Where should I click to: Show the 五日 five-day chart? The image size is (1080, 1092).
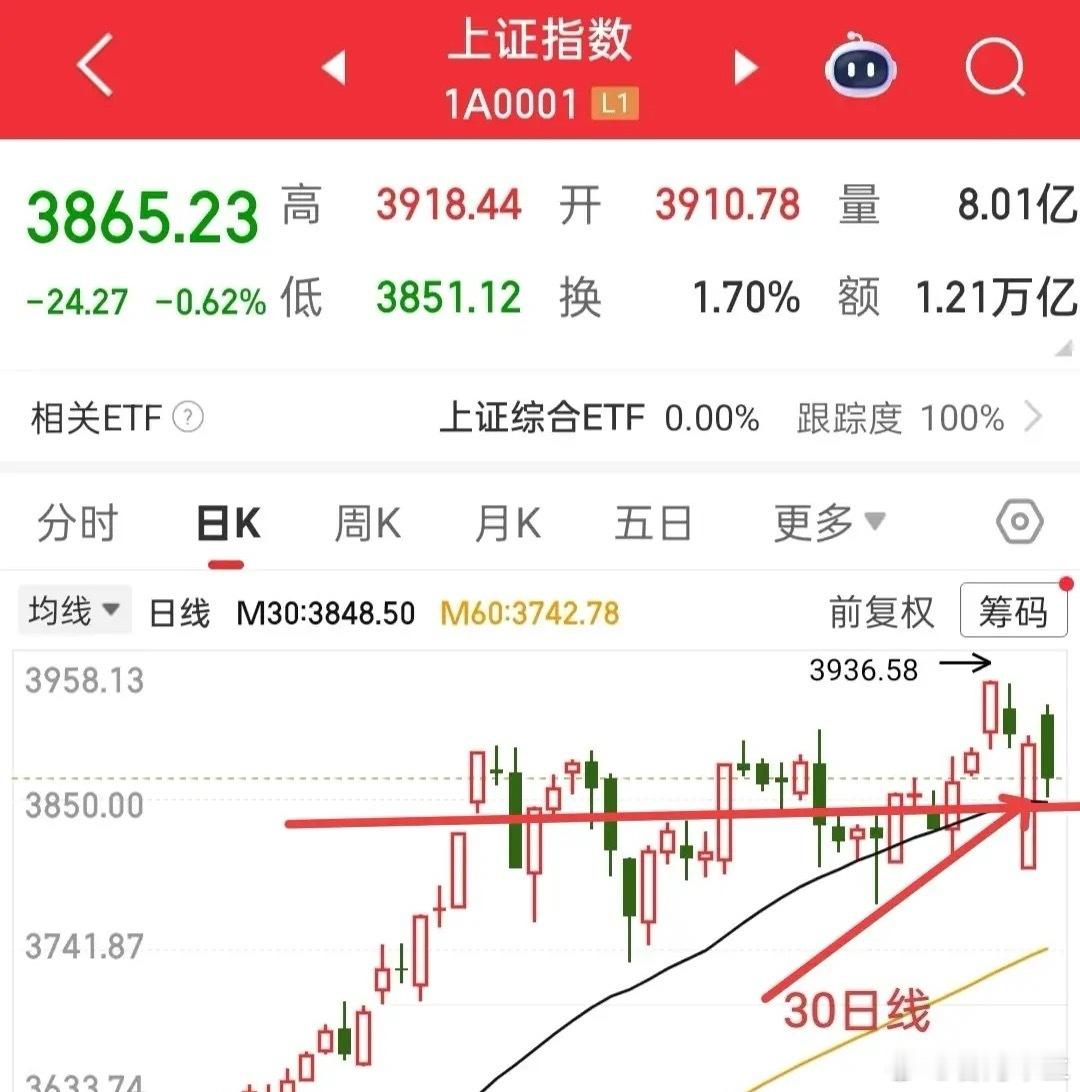pos(653,524)
